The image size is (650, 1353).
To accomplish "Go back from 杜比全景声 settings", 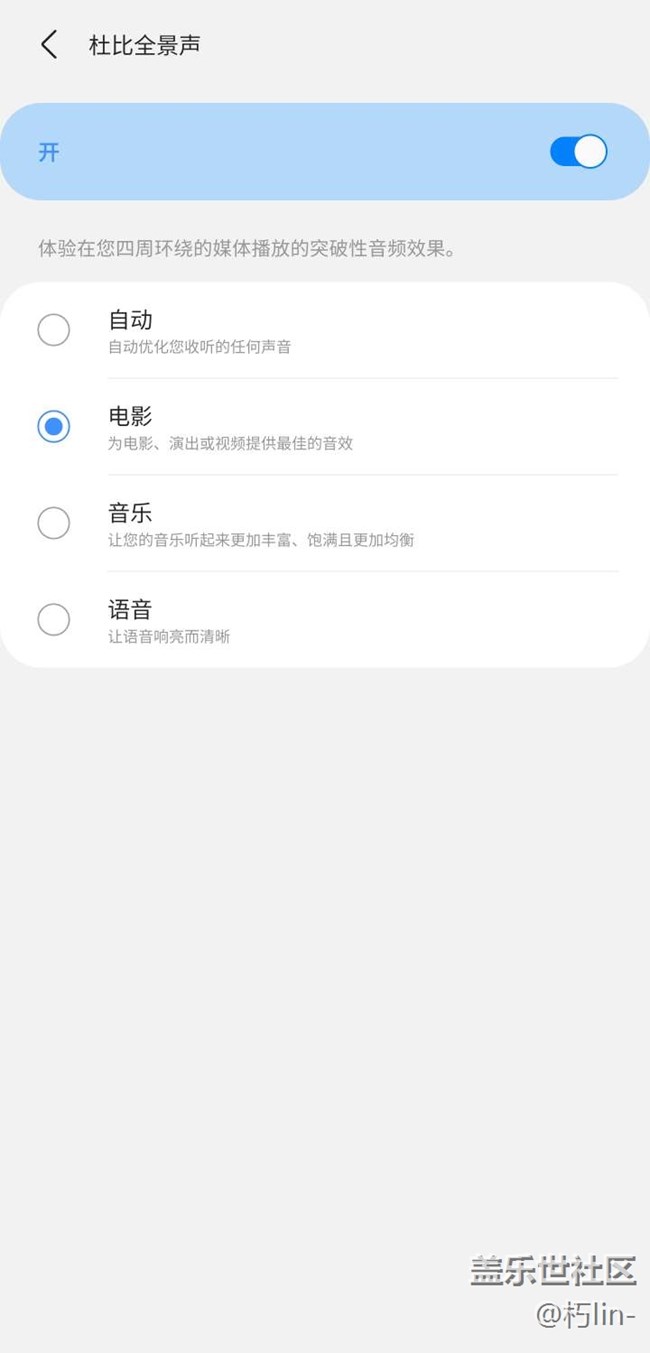I will click(x=49, y=45).
